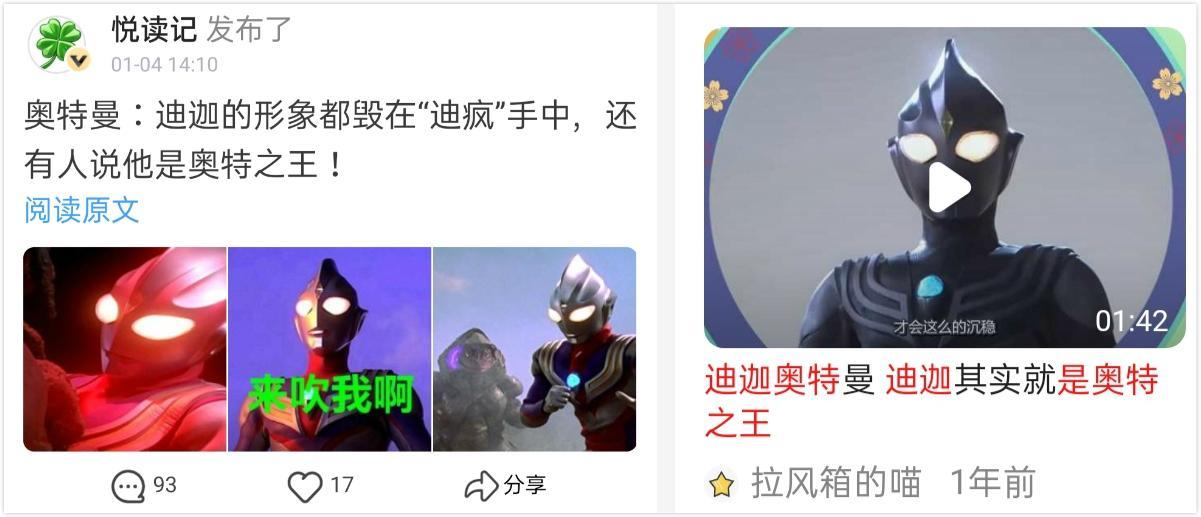The height and width of the screenshot is (517, 1201).
Task: Share the post via 分享
Action: (x=505, y=486)
